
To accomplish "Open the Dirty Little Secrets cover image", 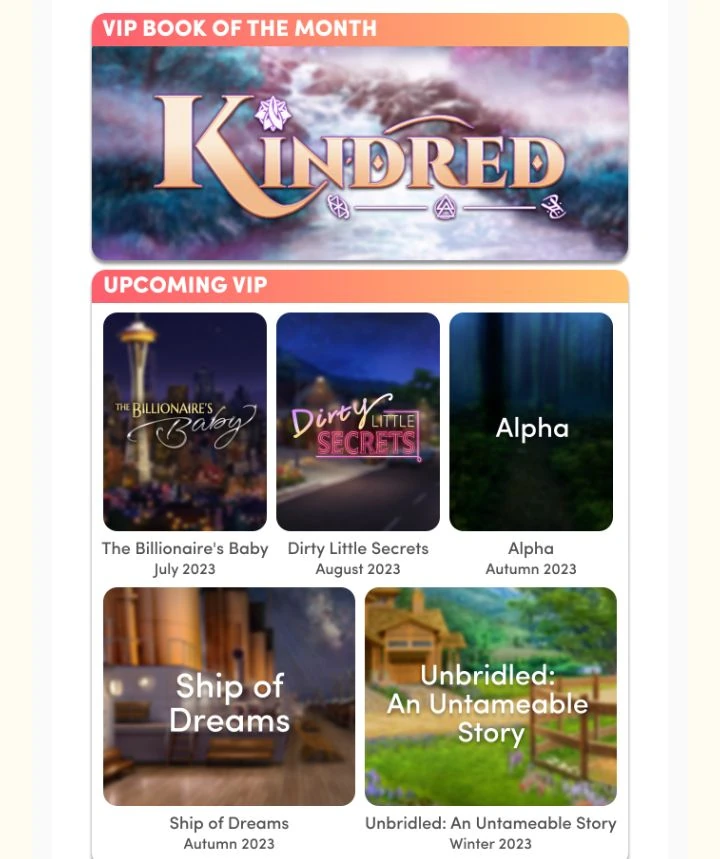I will click(x=357, y=421).
